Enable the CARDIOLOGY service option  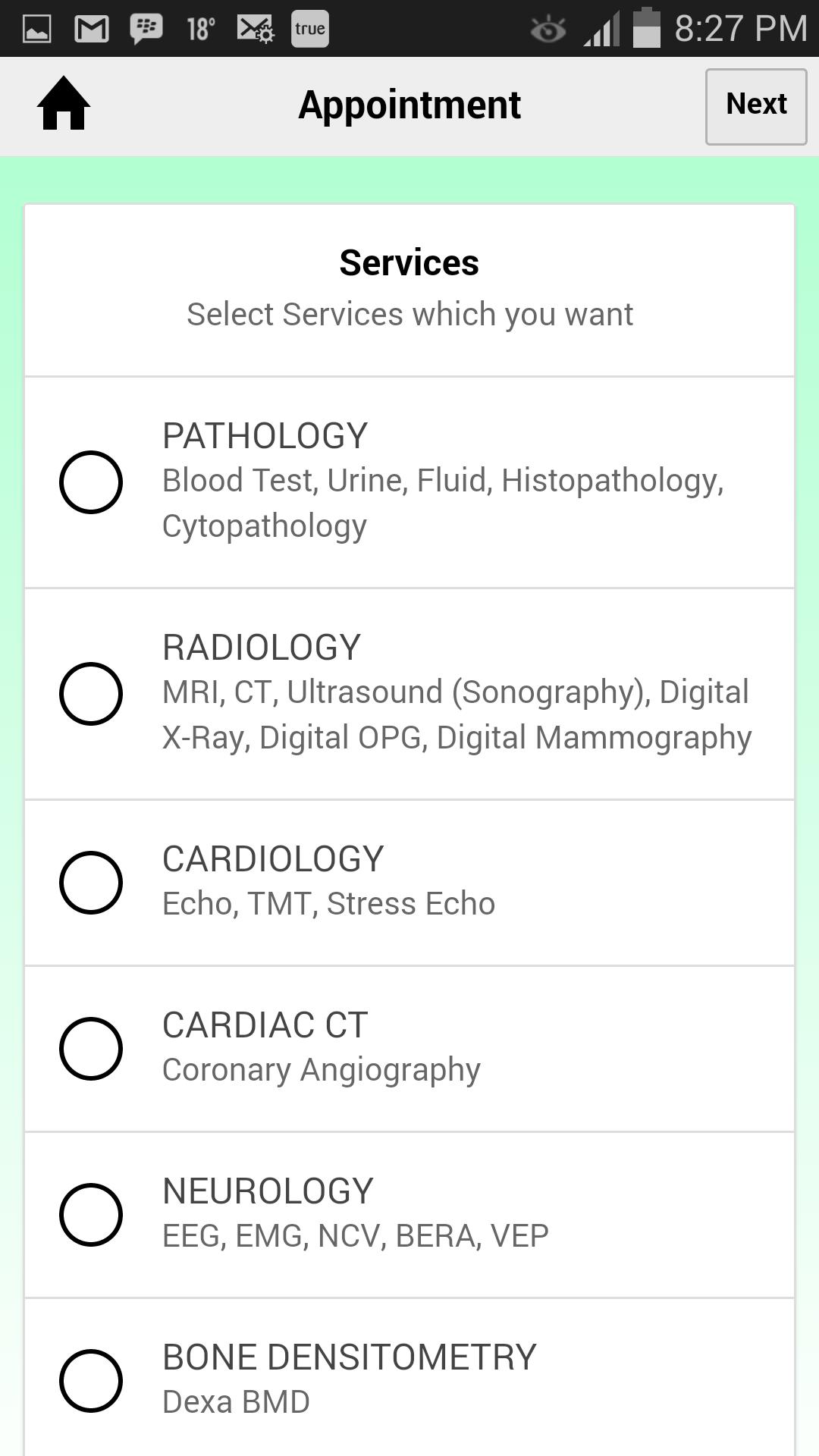92,882
